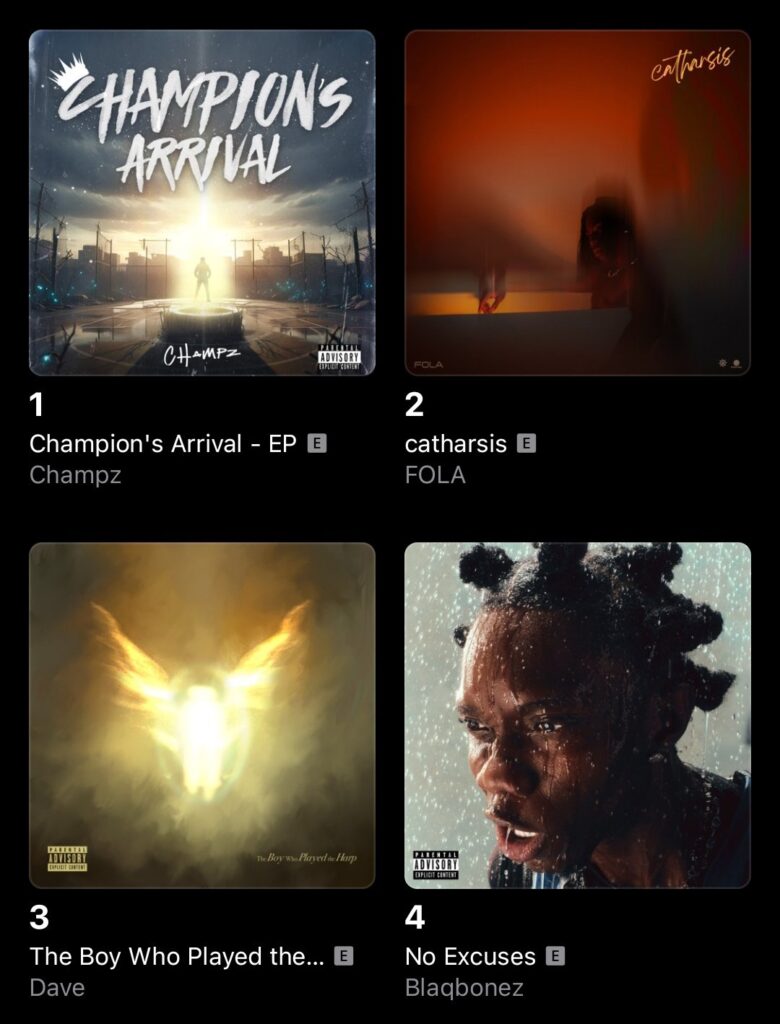Open the catharsis album by FOLA
The width and height of the screenshot is (780, 1024).
(577, 203)
